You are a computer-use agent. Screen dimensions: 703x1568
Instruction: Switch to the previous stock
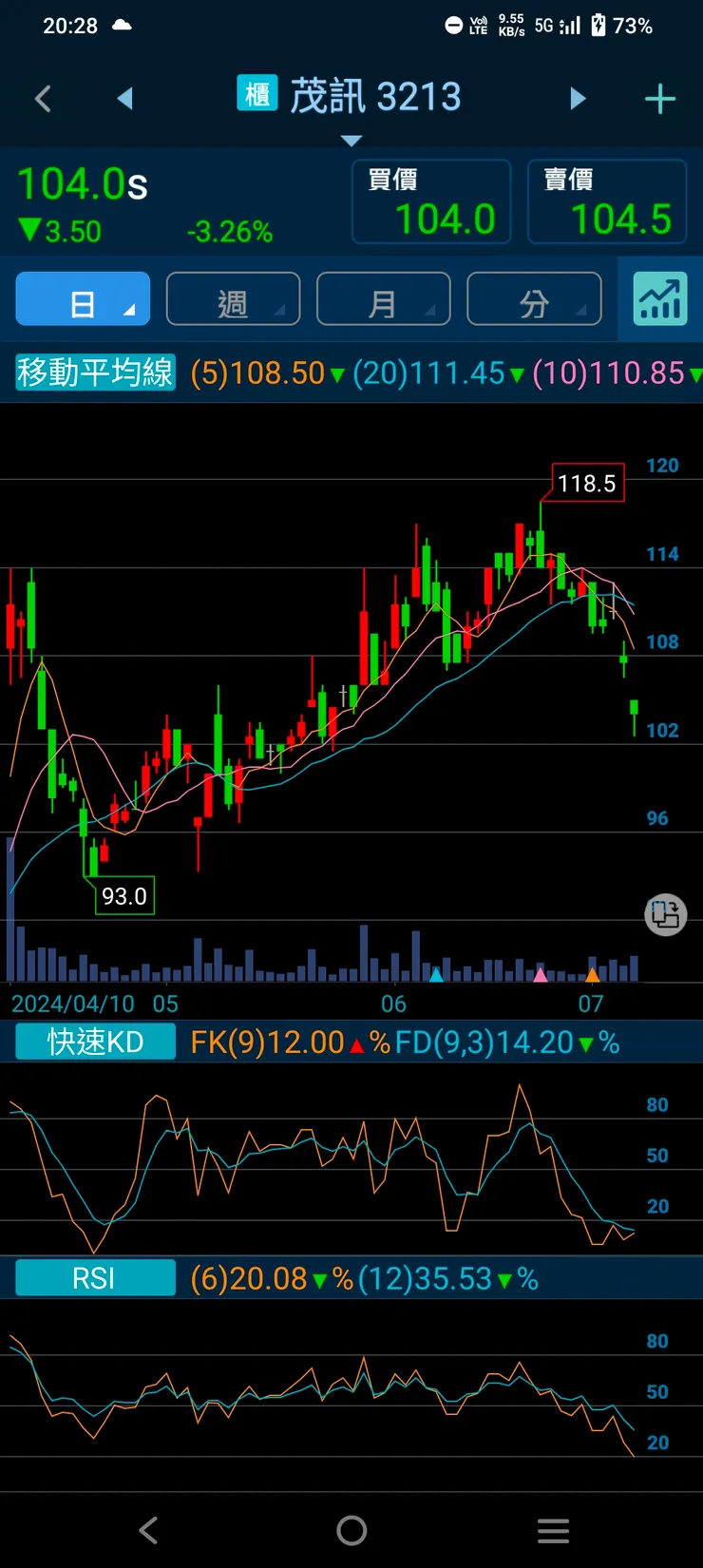coord(124,98)
